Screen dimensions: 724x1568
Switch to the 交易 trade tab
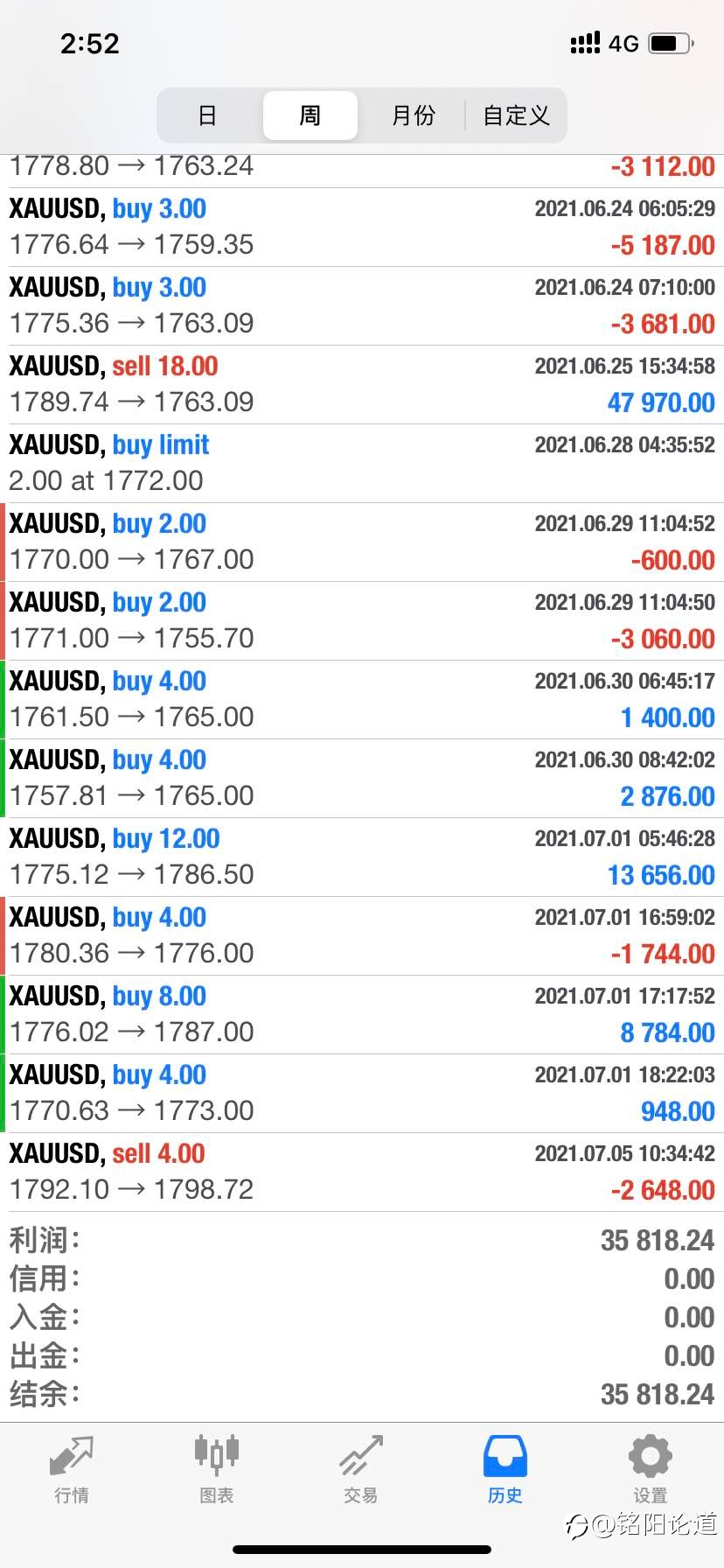click(361, 1470)
